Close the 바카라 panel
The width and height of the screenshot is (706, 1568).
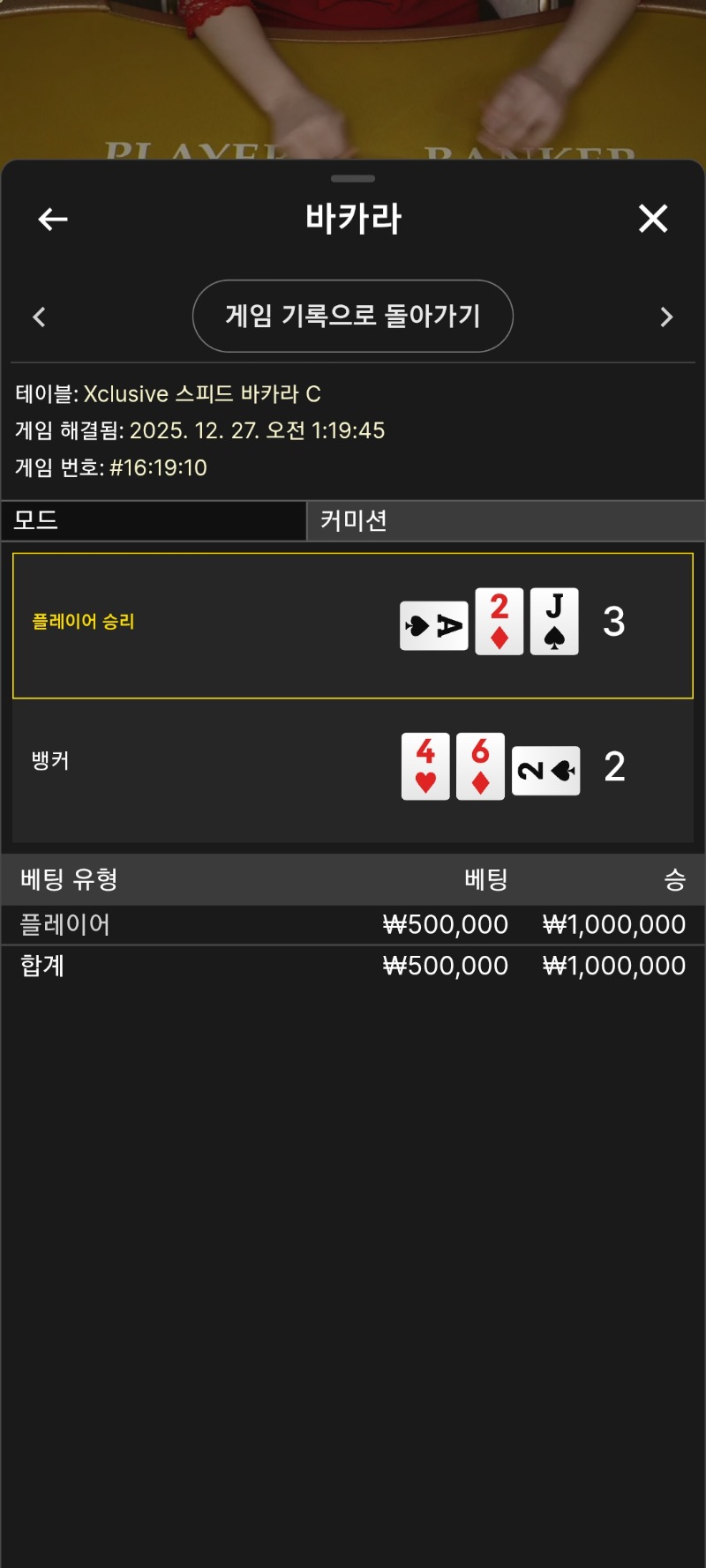pyautogui.click(x=653, y=218)
